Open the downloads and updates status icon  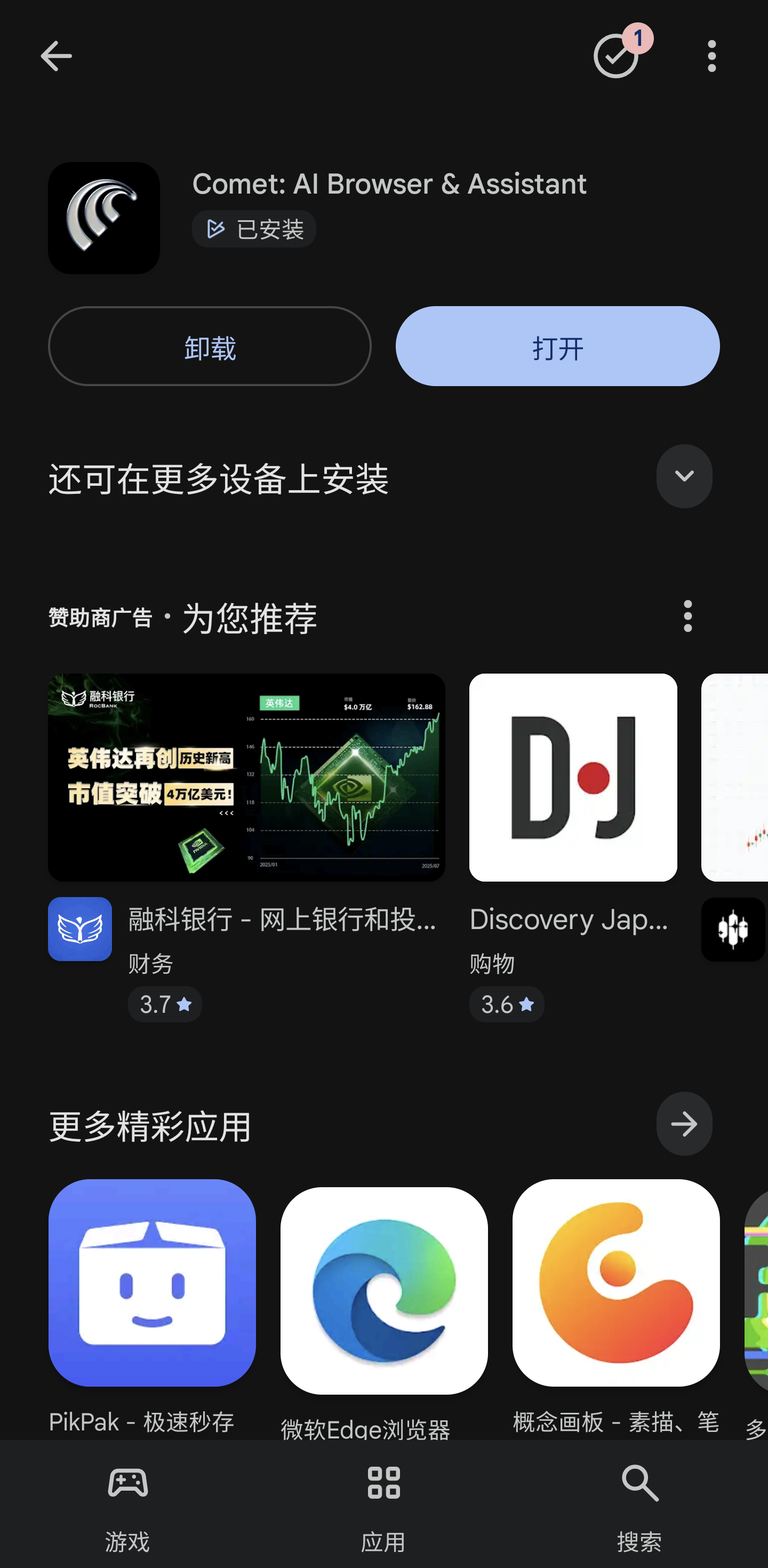[617, 56]
